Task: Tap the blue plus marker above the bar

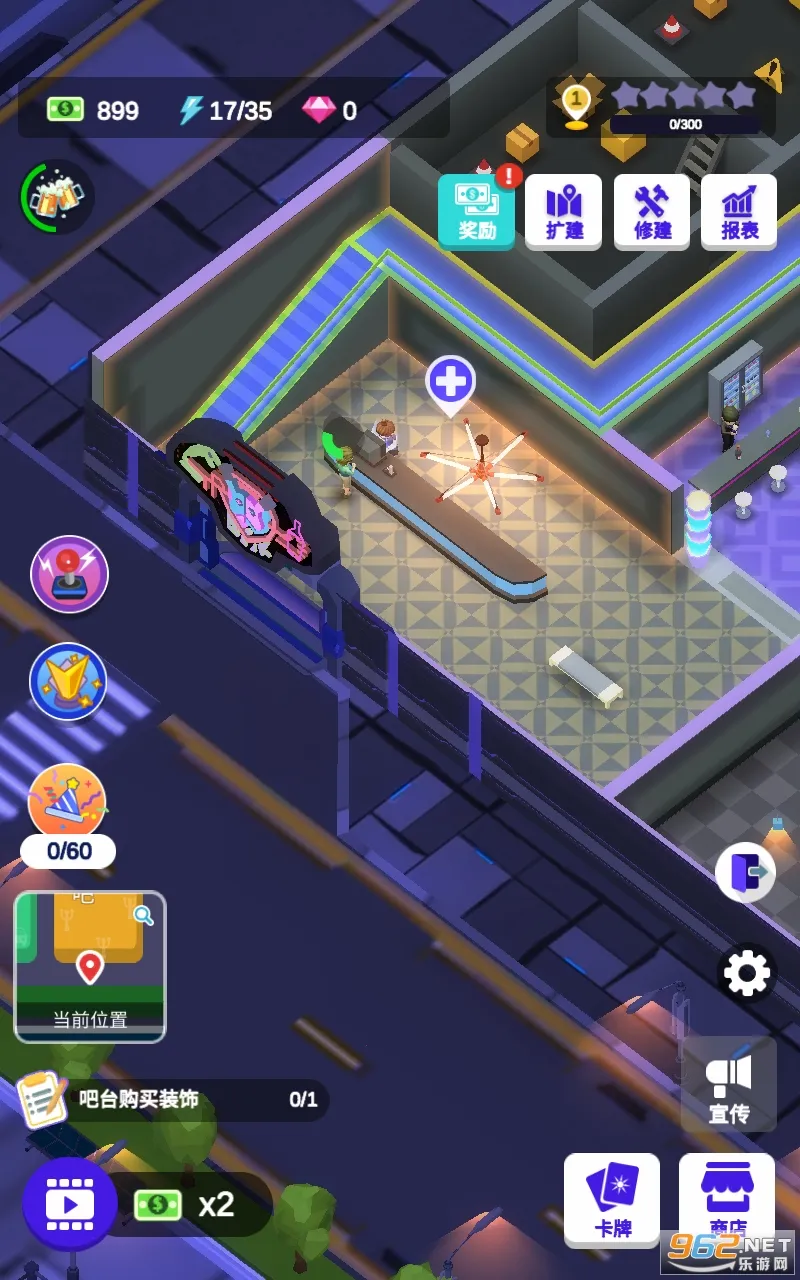Action: 451,382
